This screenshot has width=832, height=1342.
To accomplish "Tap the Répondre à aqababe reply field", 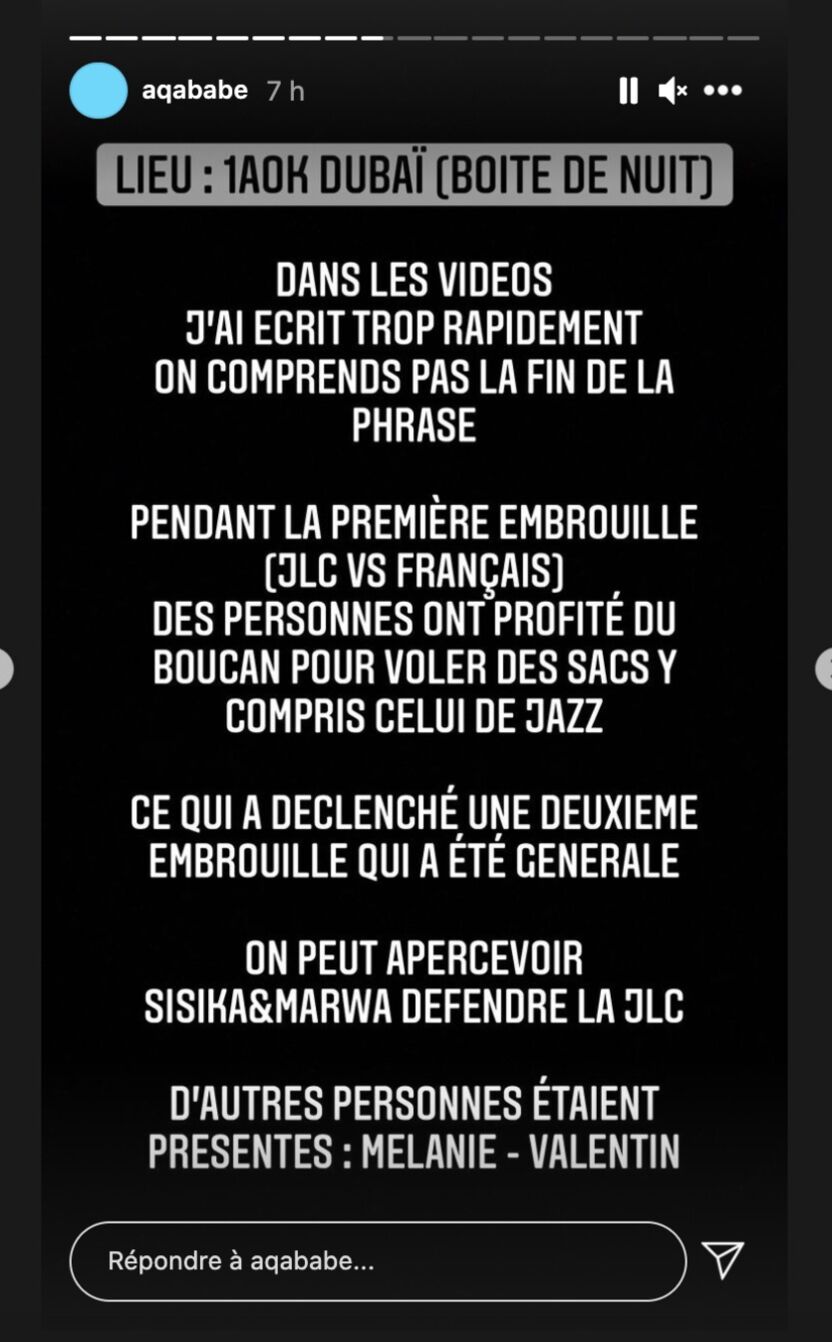I will pyautogui.click(x=378, y=1261).
